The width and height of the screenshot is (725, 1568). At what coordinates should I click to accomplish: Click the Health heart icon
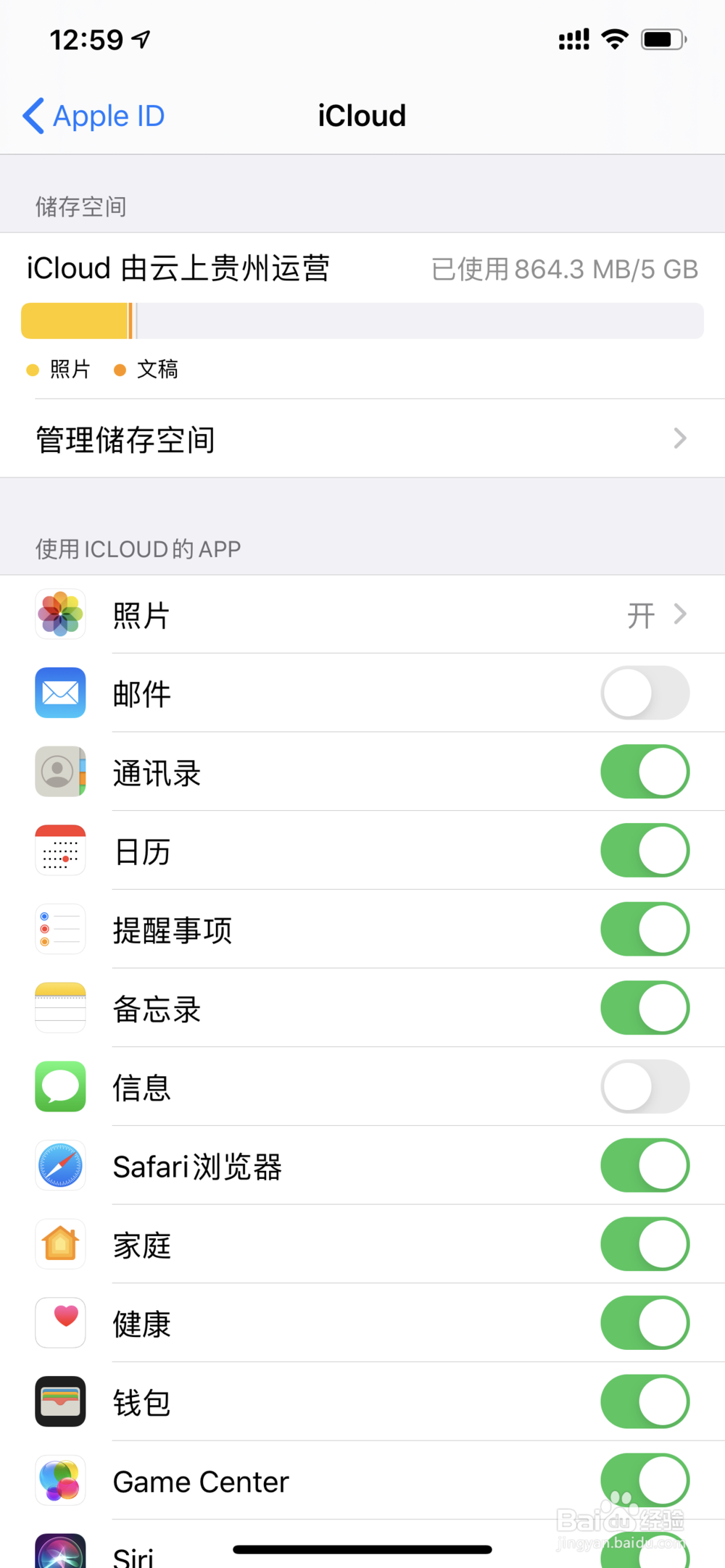point(60,1322)
